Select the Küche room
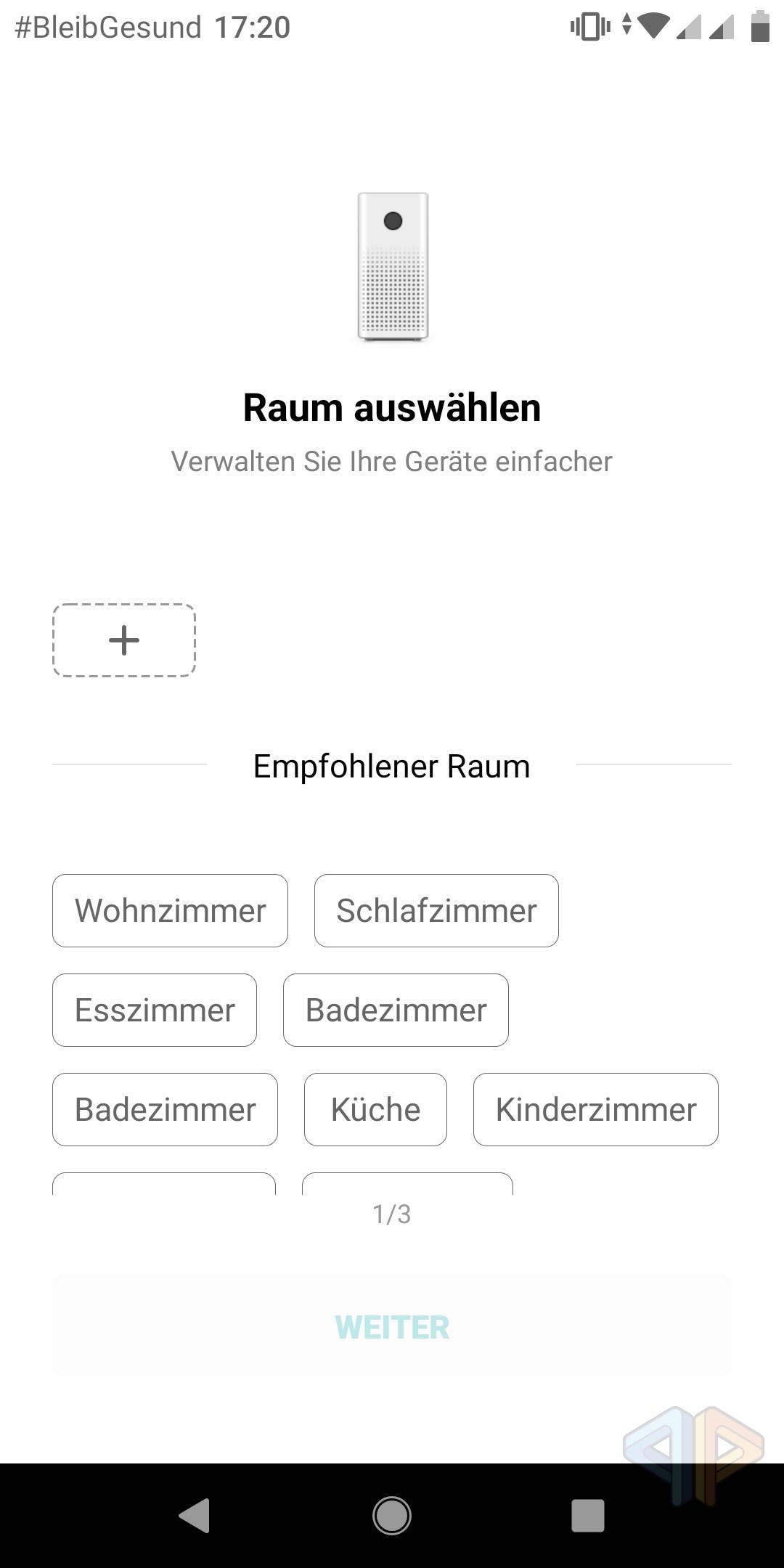Screen dimensions: 784x1568 pos(375,1109)
